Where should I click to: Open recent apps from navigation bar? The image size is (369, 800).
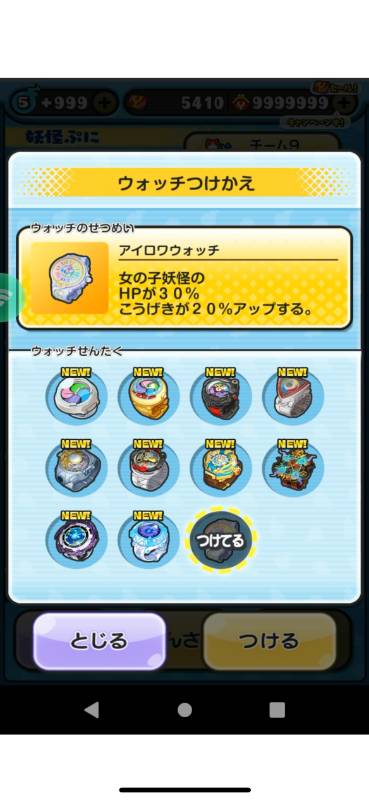click(277, 710)
